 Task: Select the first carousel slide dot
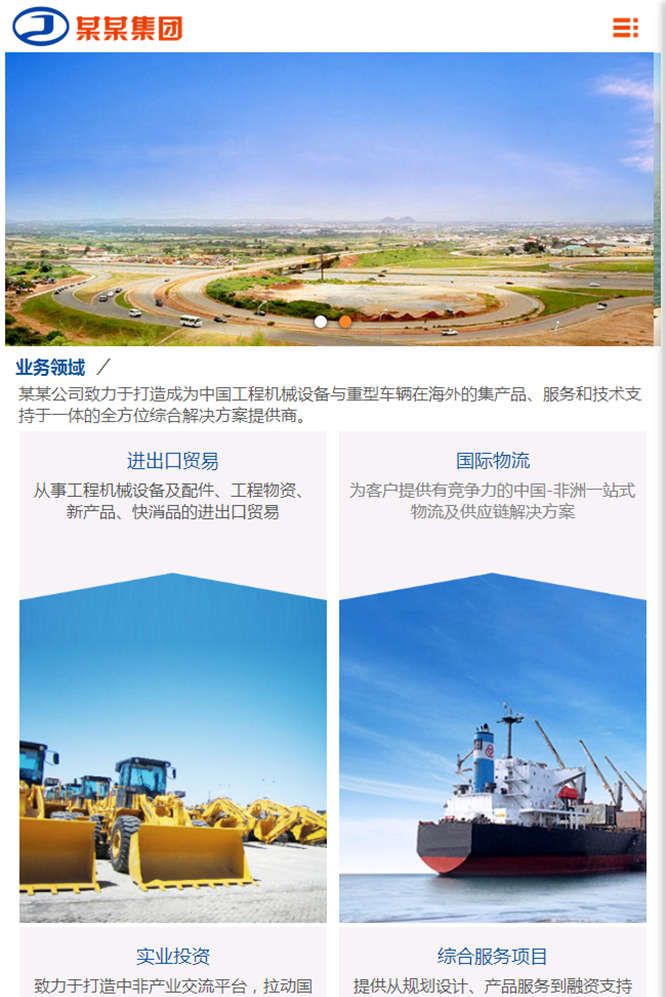320,322
